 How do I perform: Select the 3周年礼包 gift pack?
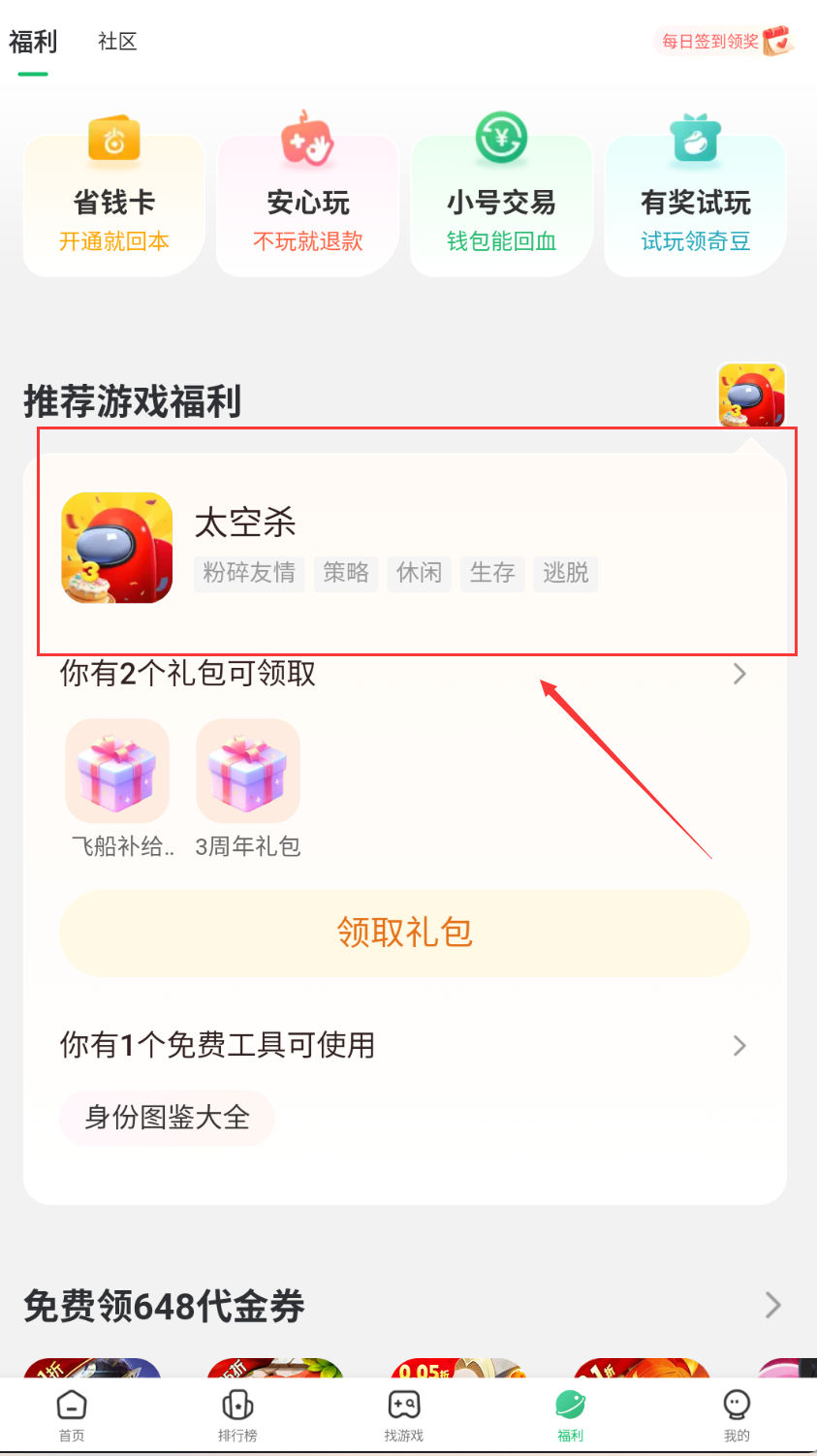248,772
